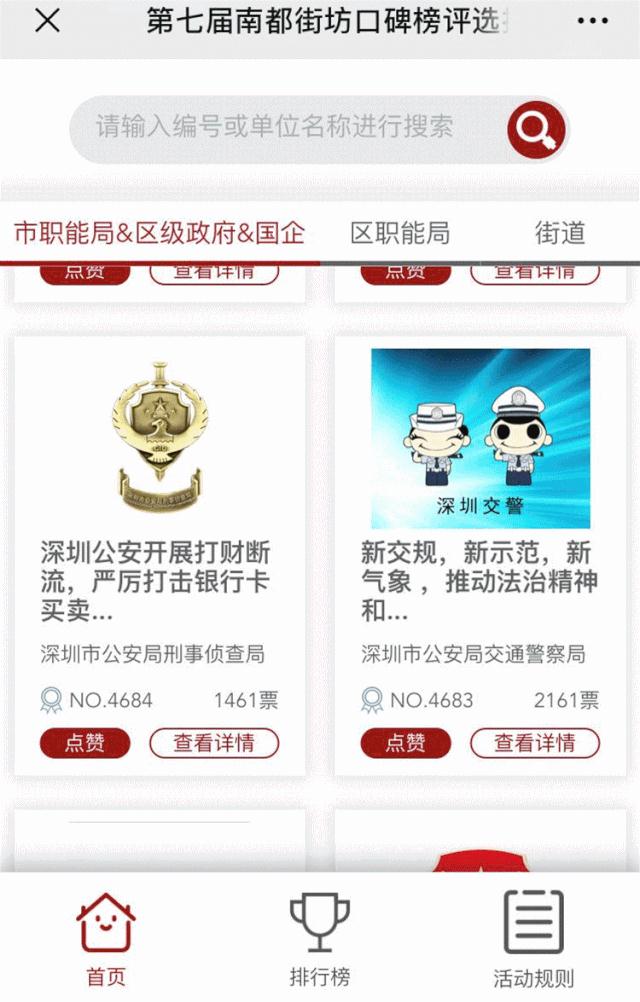Select the 市职能局&区级政府&国企 tab

[x=159, y=234]
